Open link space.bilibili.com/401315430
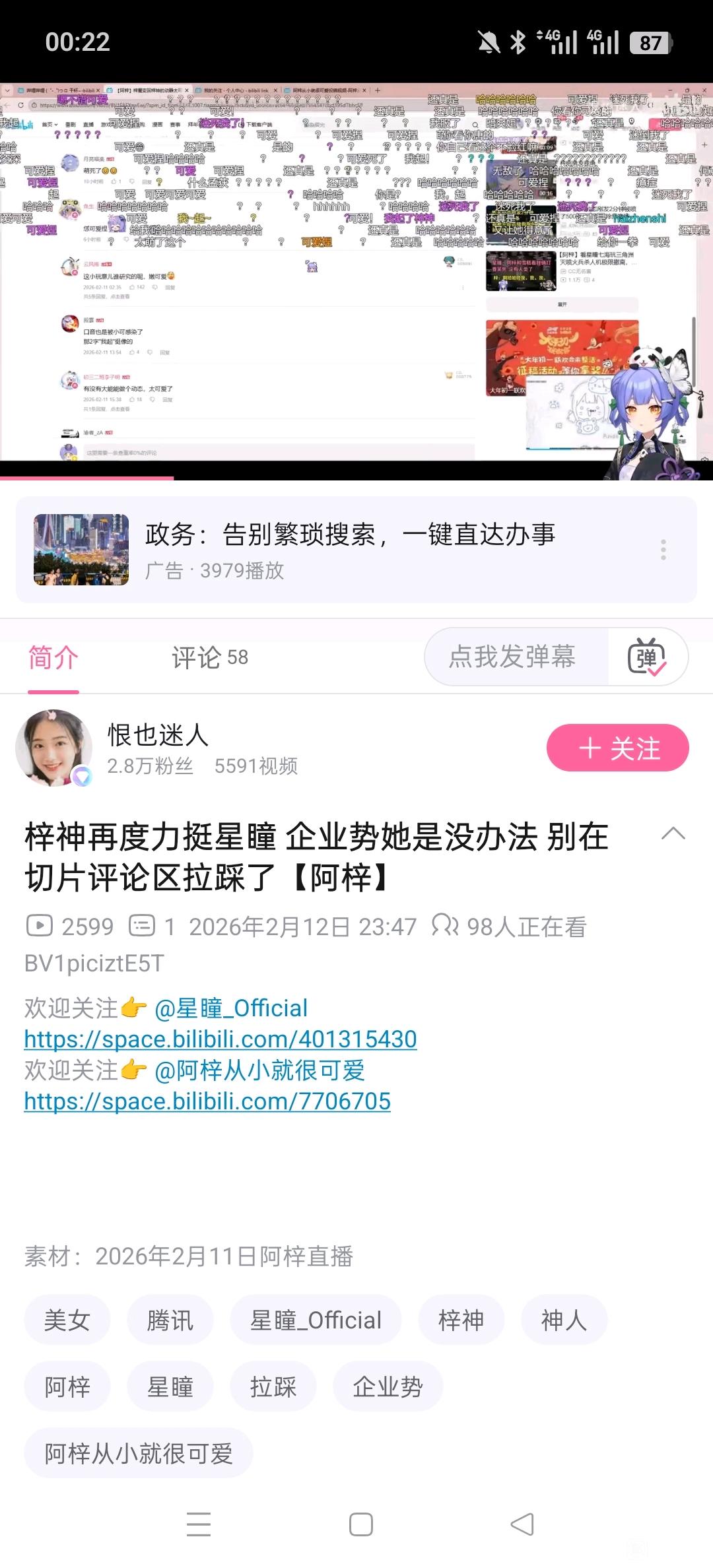The height and width of the screenshot is (1568, 713). pos(221,1039)
